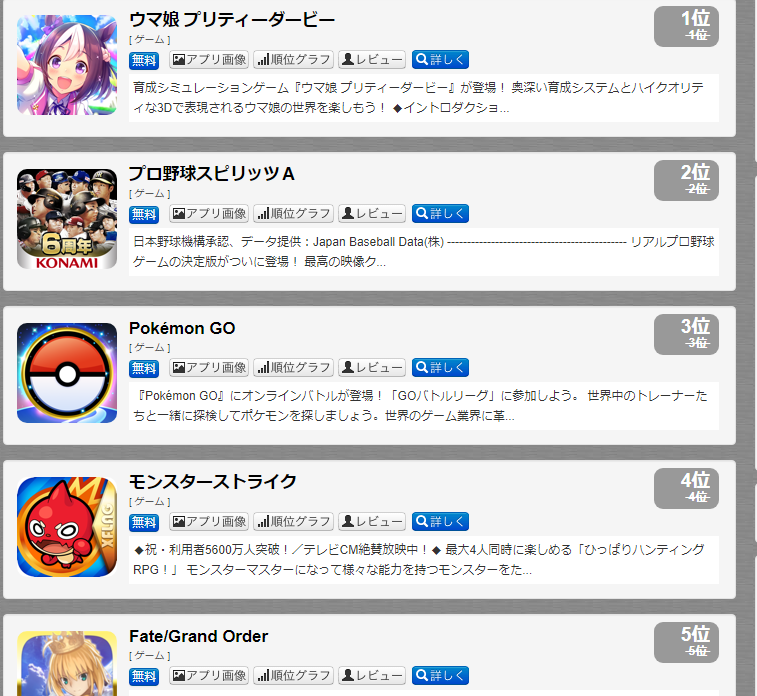This screenshot has width=757, height=696.
Task: View 順位グラフ for ウマ娘 プリティーダービー
Action: 293,59
